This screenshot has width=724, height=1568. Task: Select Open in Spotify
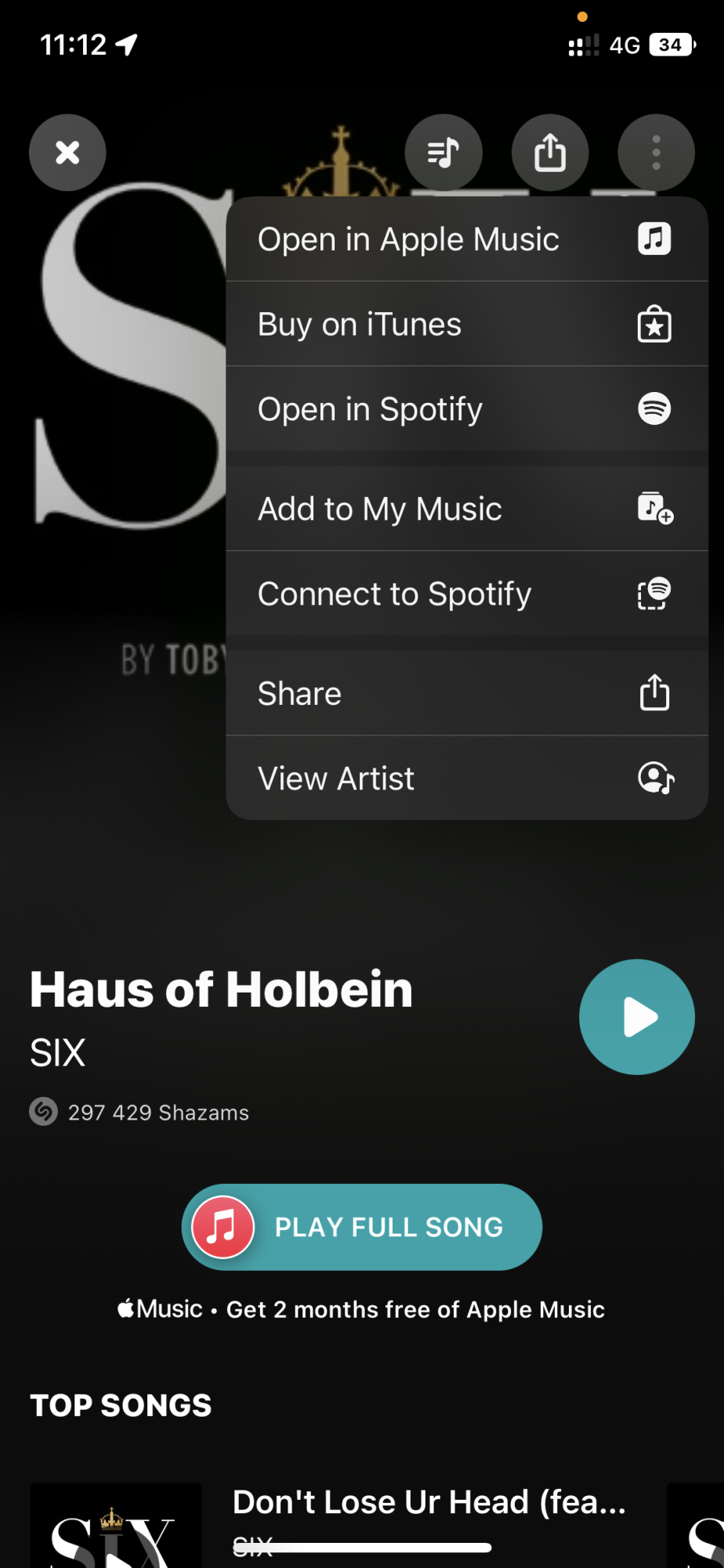tap(466, 408)
